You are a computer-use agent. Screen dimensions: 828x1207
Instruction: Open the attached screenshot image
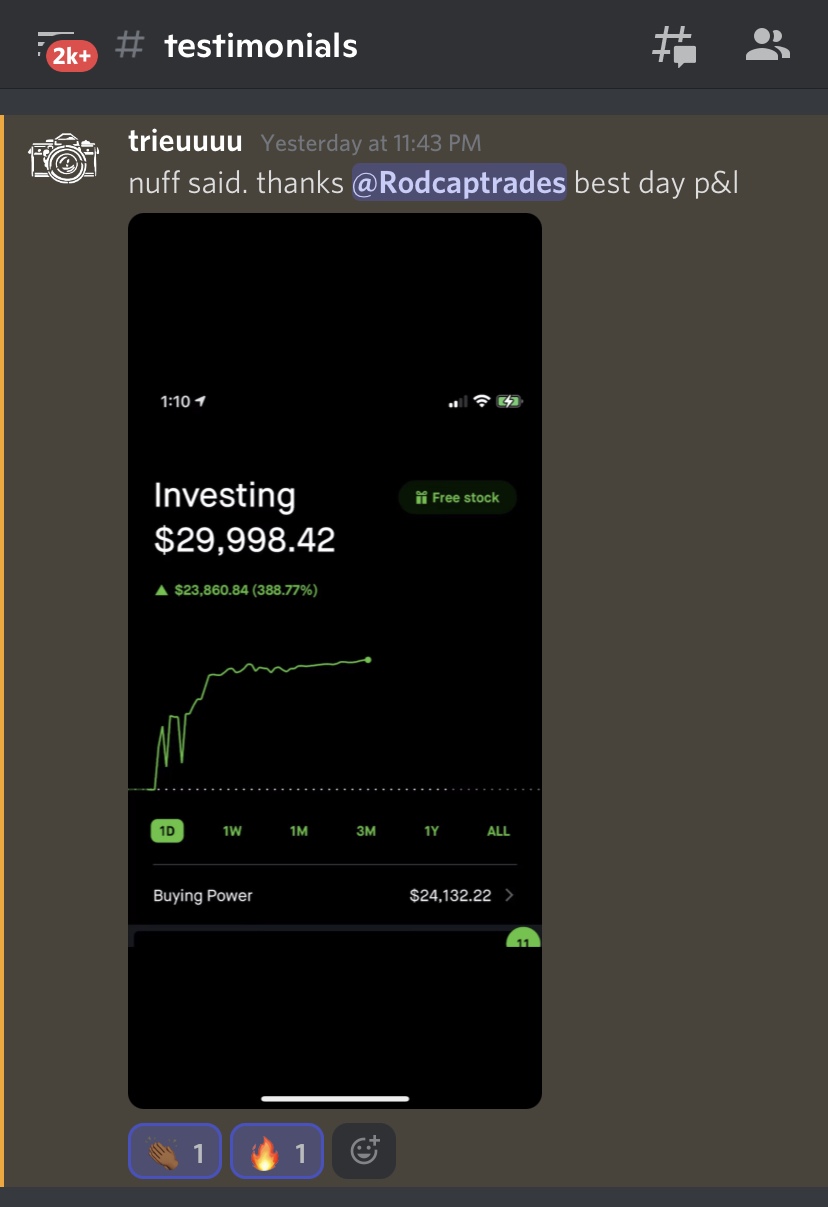click(x=334, y=660)
